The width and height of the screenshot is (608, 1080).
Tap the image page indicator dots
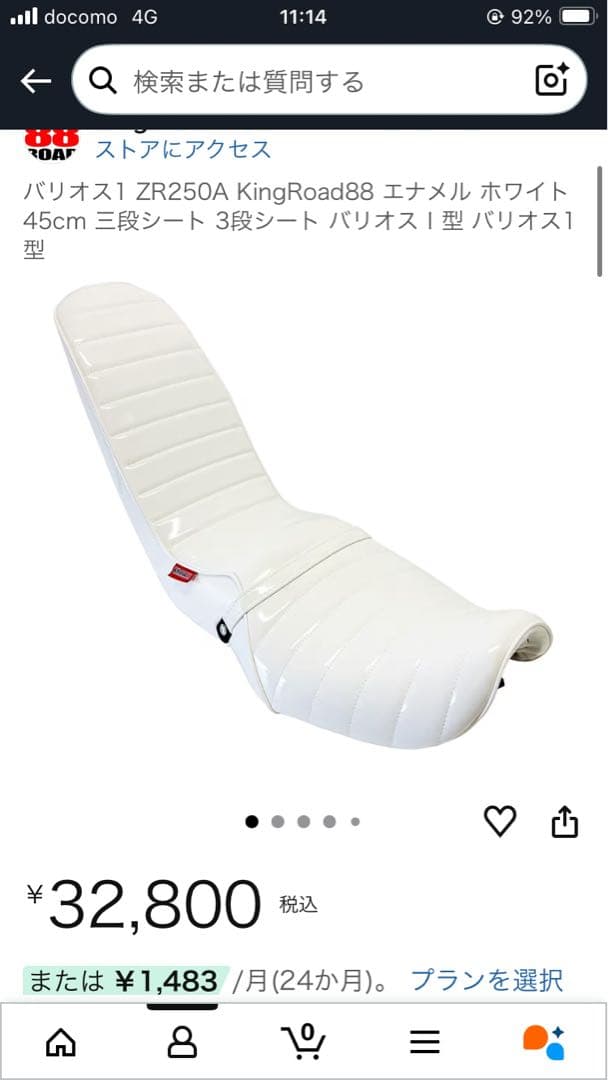tap(302, 822)
